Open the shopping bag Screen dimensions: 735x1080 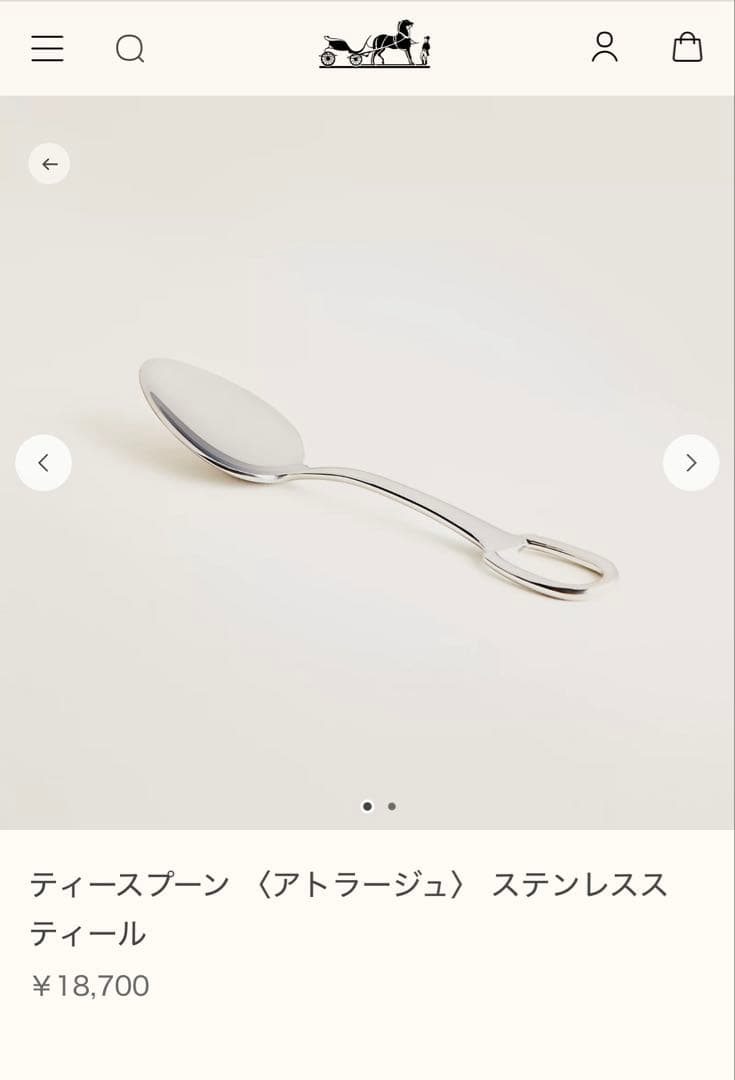[687, 47]
